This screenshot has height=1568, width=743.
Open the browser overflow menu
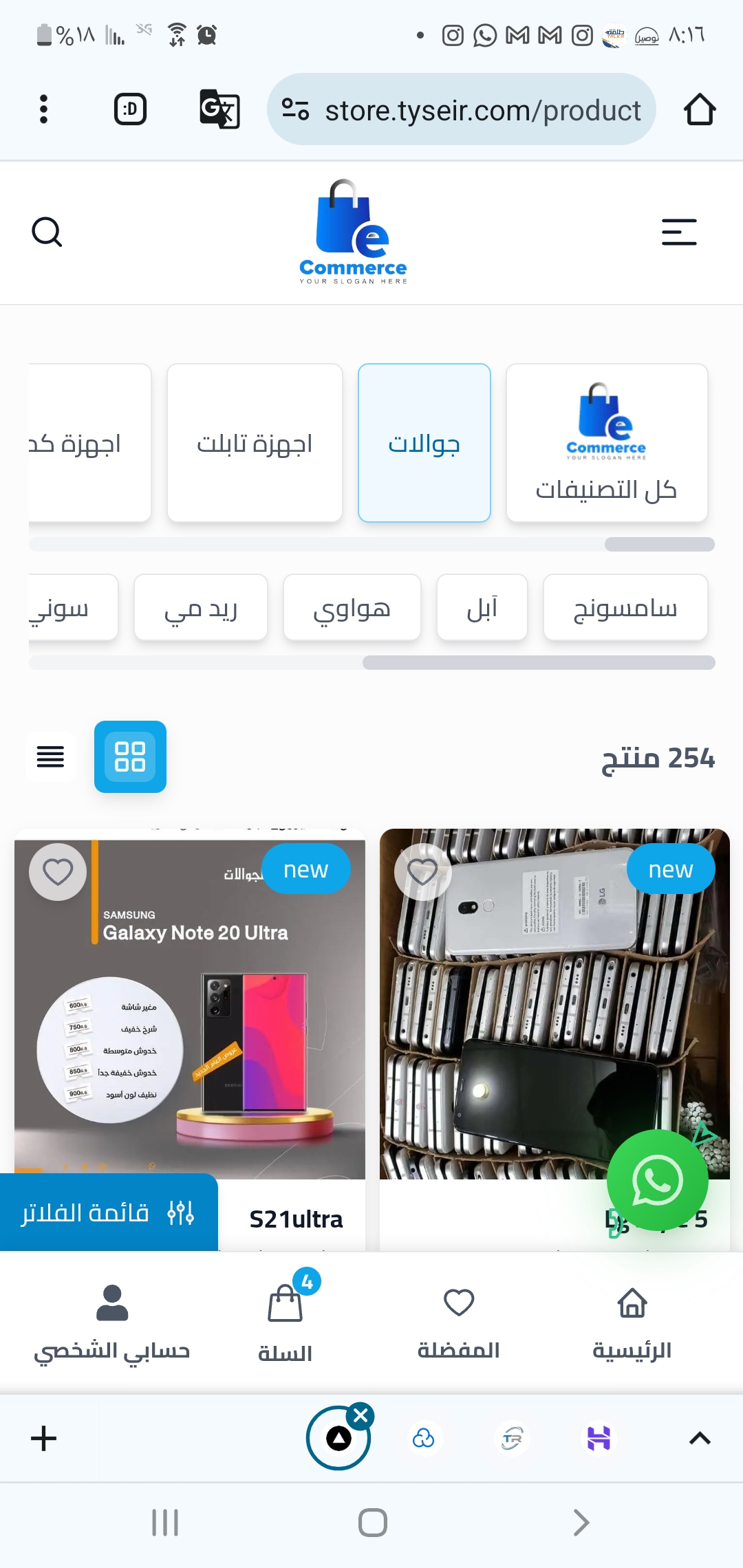click(44, 109)
